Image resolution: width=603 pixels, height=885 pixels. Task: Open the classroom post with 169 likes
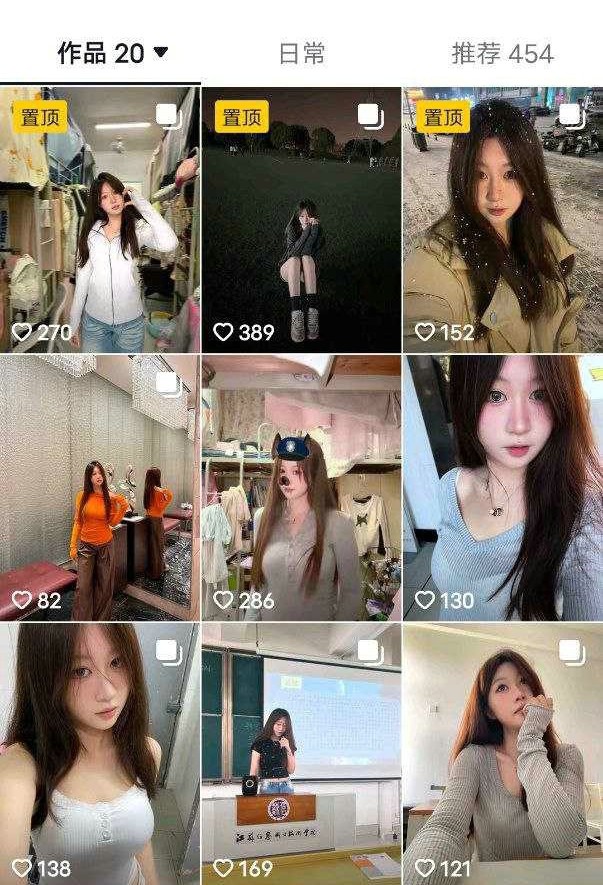pos(301,754)
